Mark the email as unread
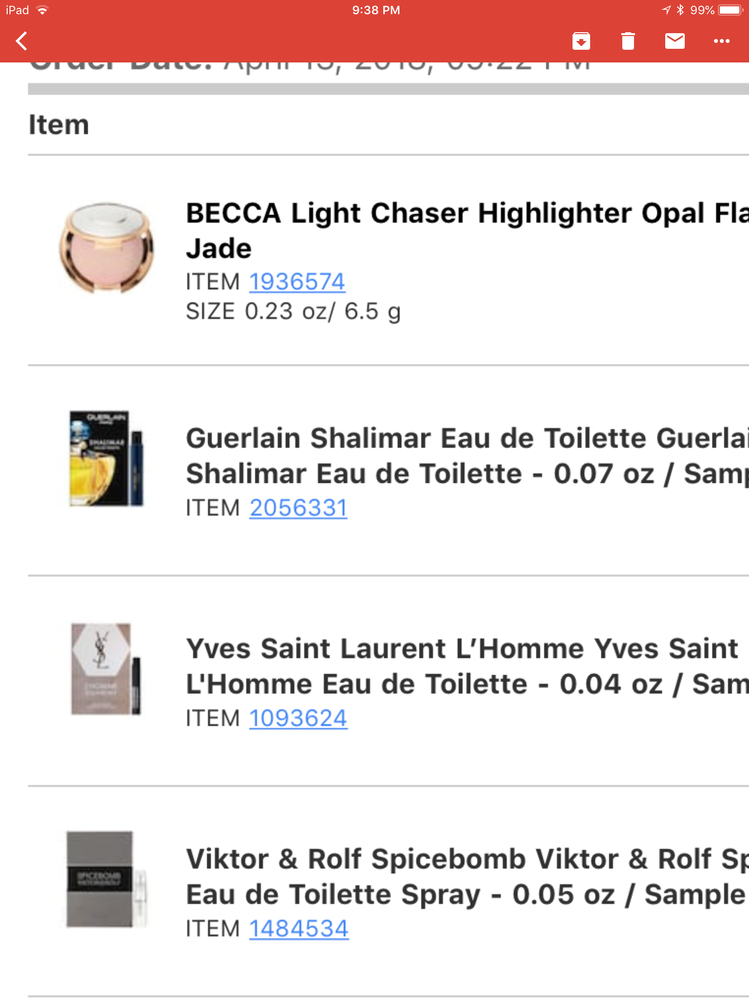The height and width of the screenshot is (999, 749). [675, 41]
